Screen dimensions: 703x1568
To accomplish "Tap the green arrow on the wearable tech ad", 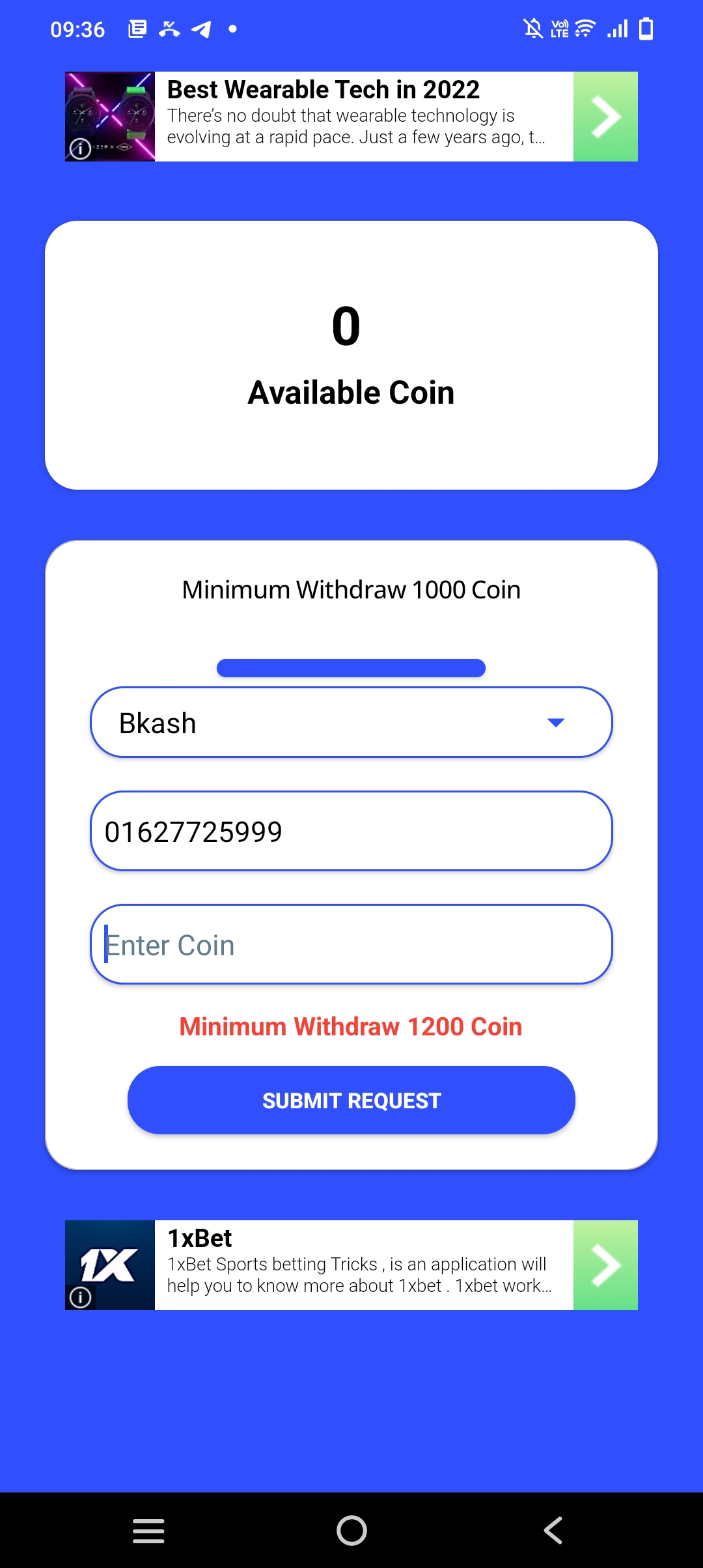I will pos(605,117).
